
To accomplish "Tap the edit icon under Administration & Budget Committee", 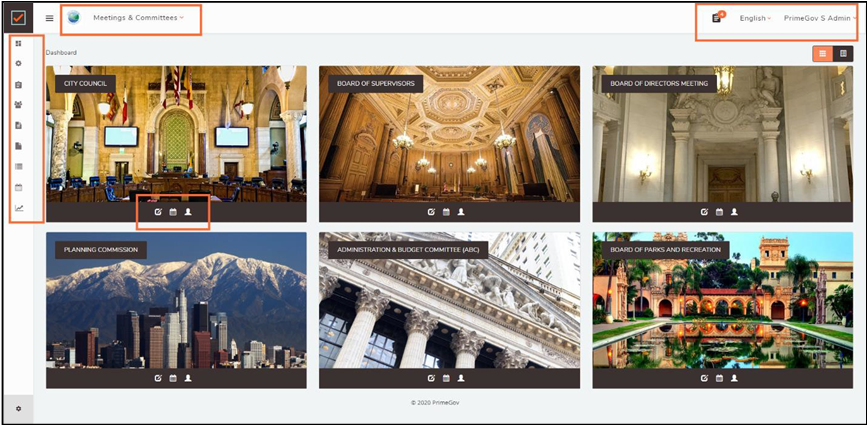I will tap(431, 379).
